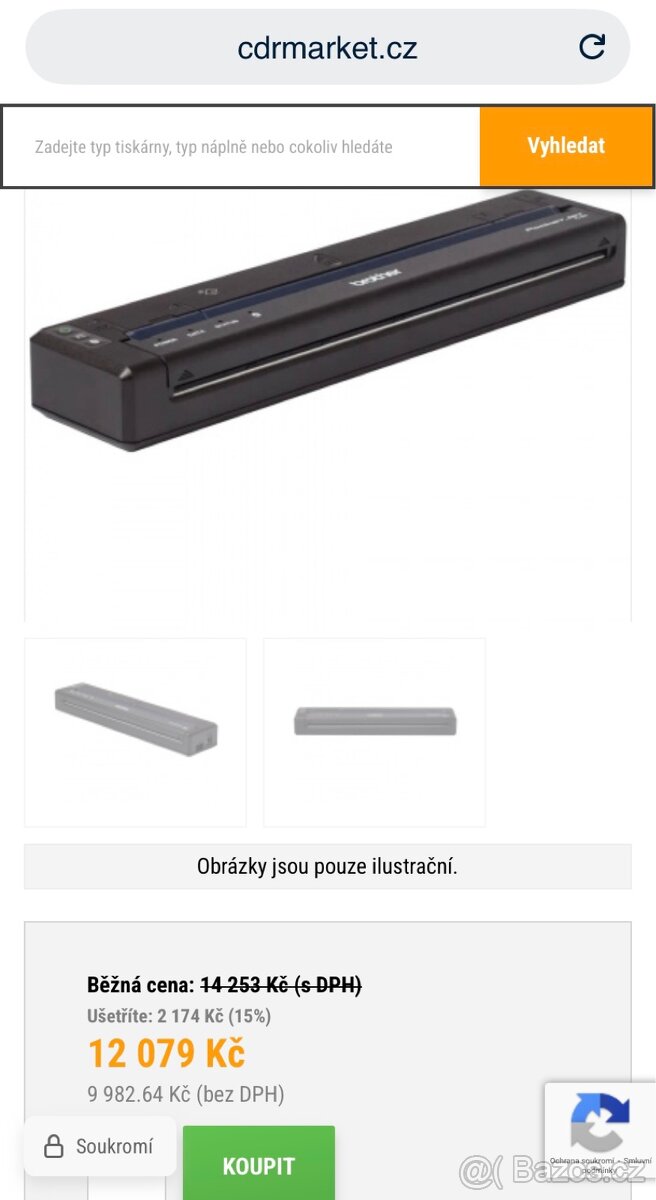
Task: Tap the green KOUPIT button
Action: [258, 1165]
